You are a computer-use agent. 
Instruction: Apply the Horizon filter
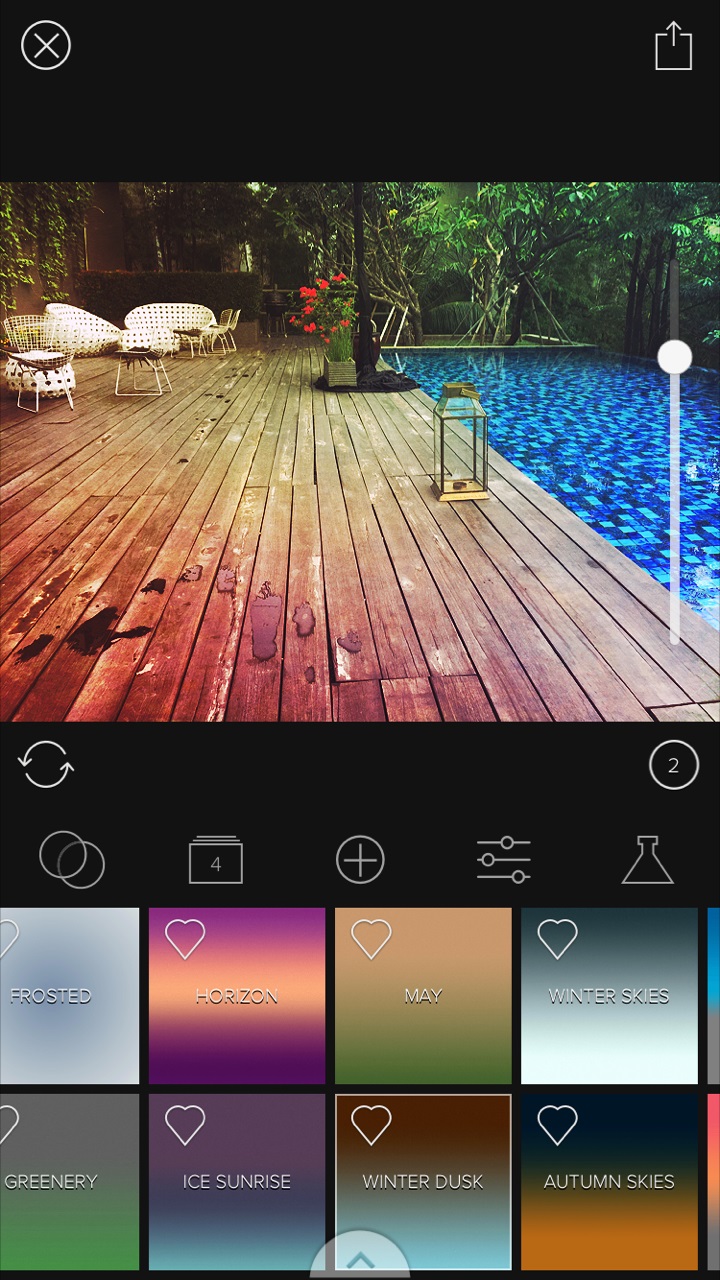tap(237, 996)
